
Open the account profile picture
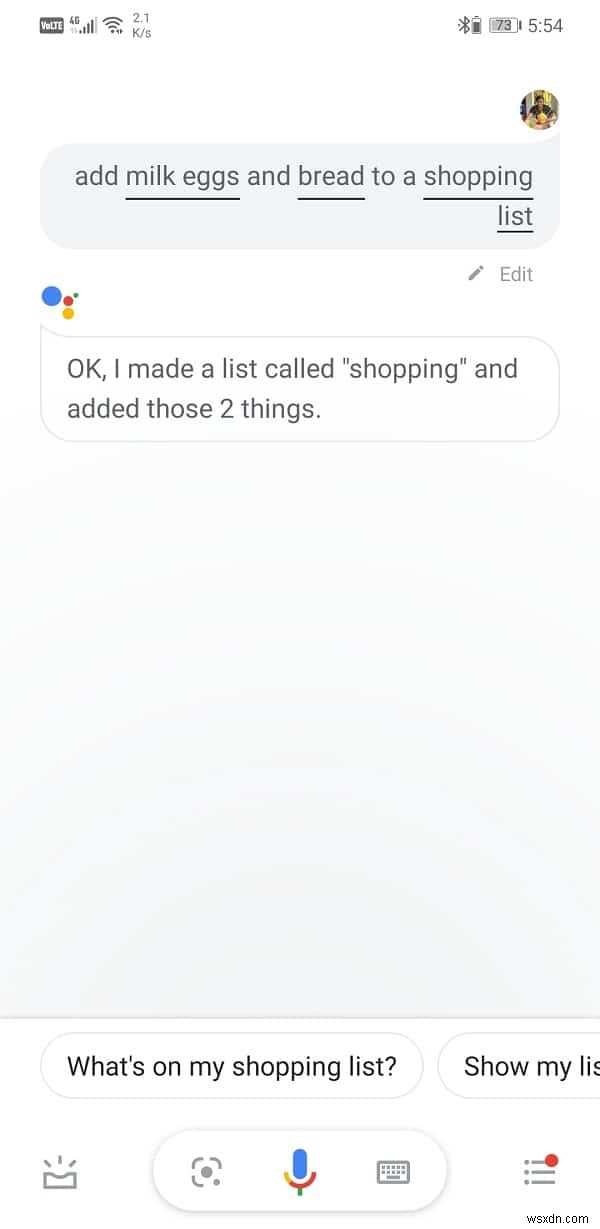539,110
